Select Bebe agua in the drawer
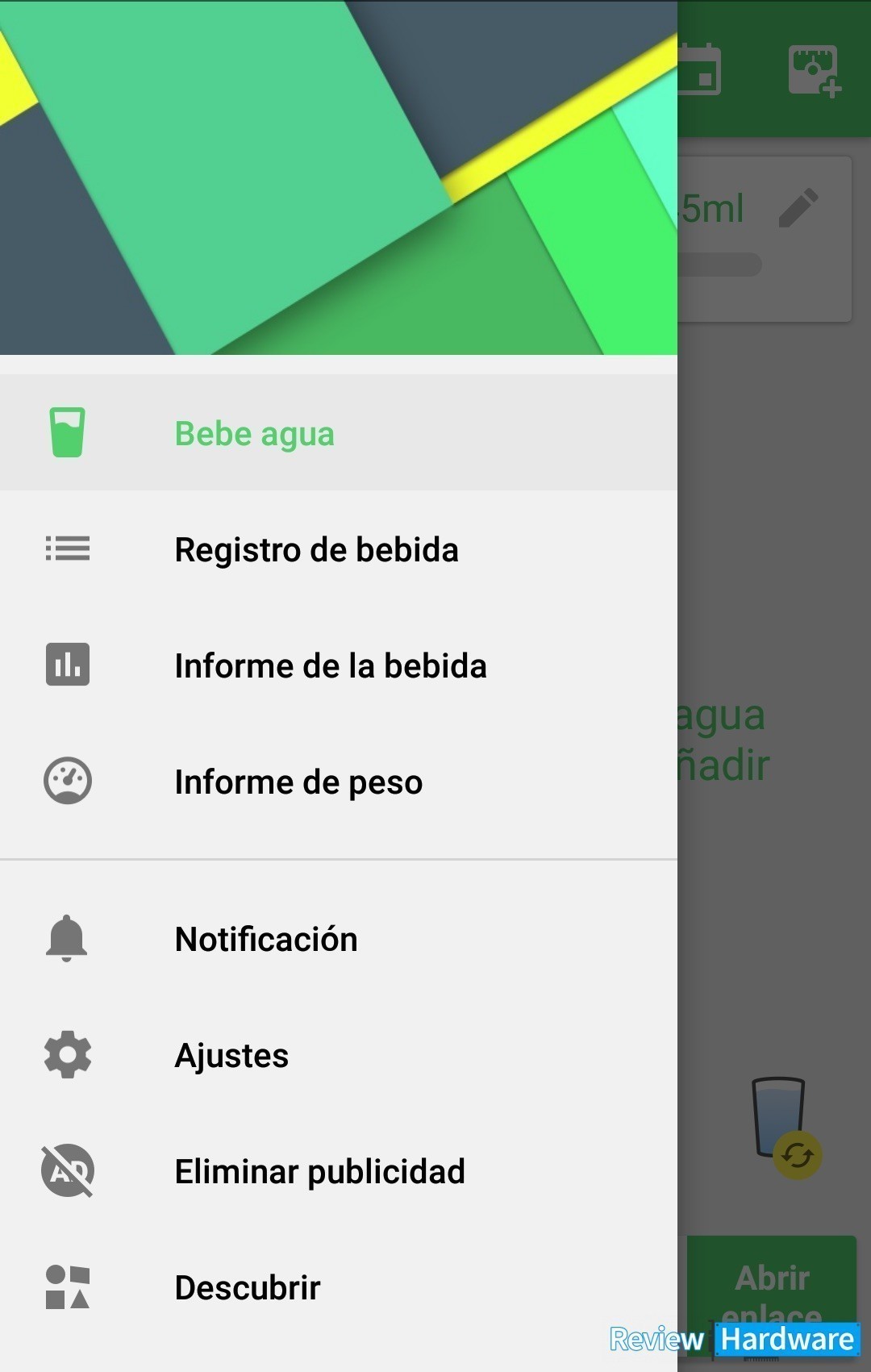 255,433
